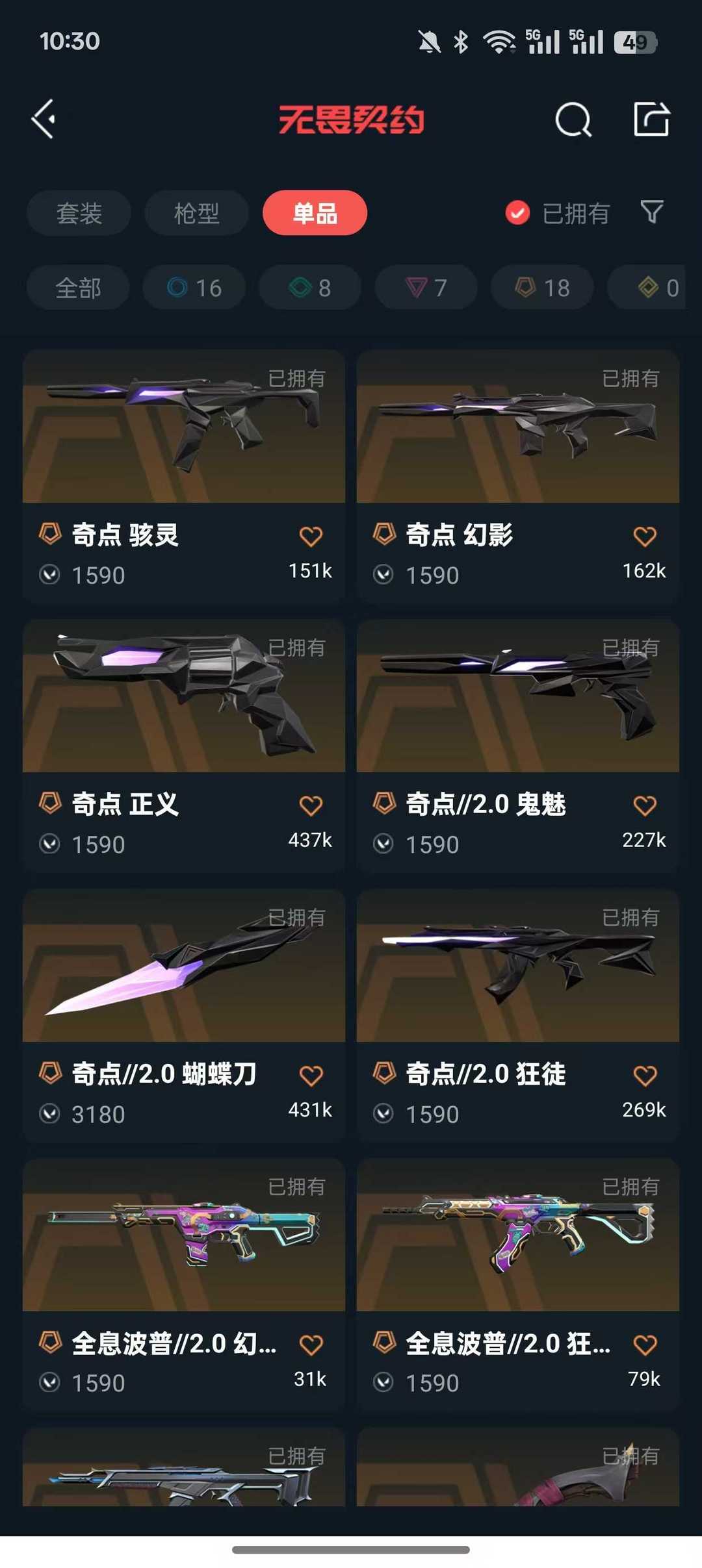The image size is (702, 1568).
Task: Filter by the chip showing 8
Action: pos(310,287)
